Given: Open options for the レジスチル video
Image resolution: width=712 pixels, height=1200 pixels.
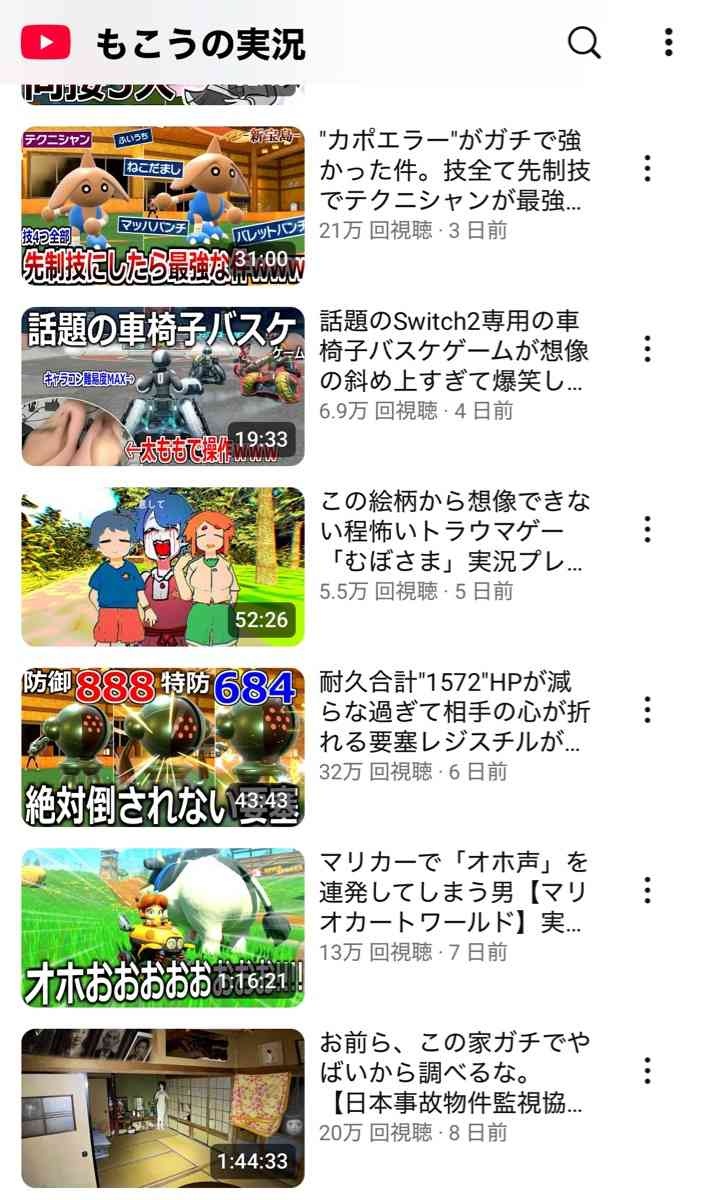Looking at the screenshot, I should click(647, 710).
